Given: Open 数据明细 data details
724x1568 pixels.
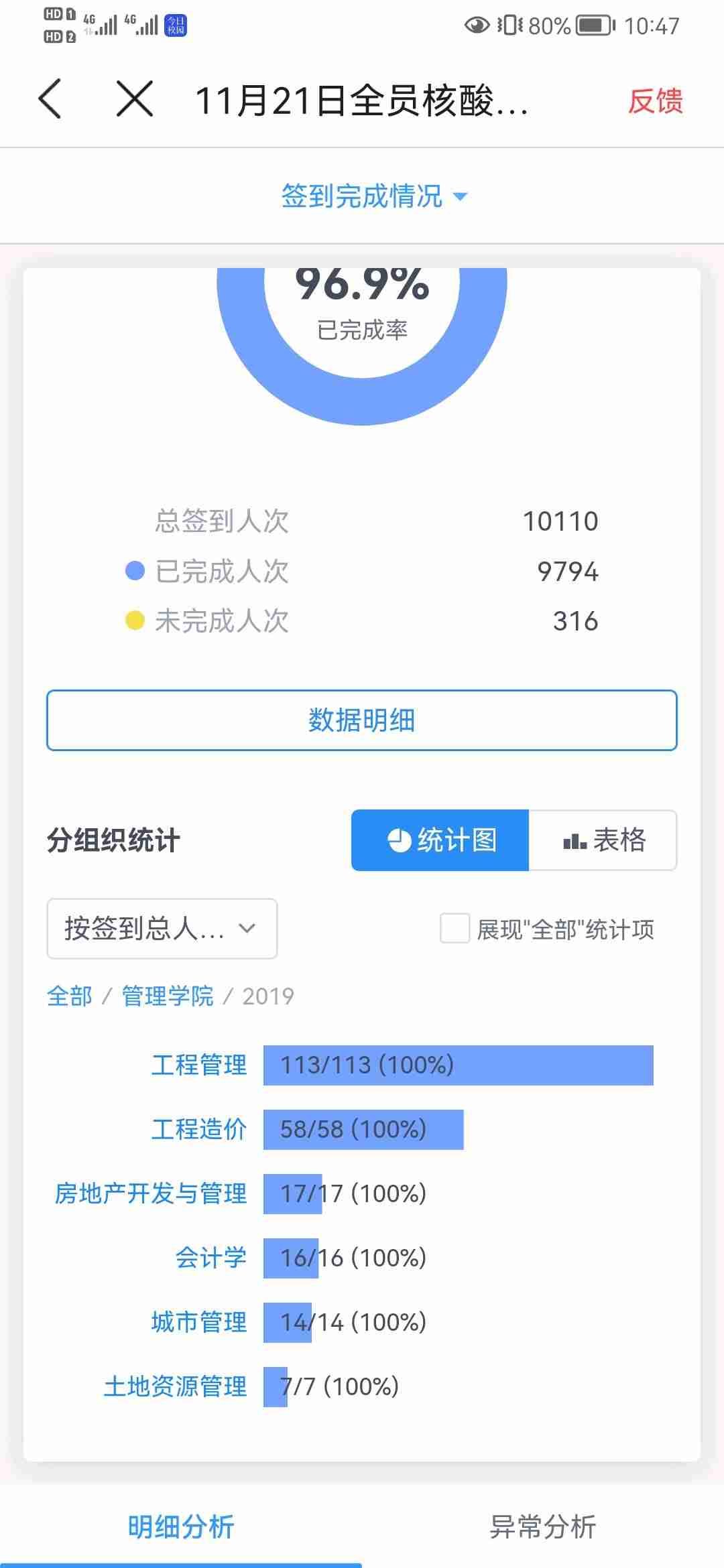Looking at the screenshot, I should 362,720.
